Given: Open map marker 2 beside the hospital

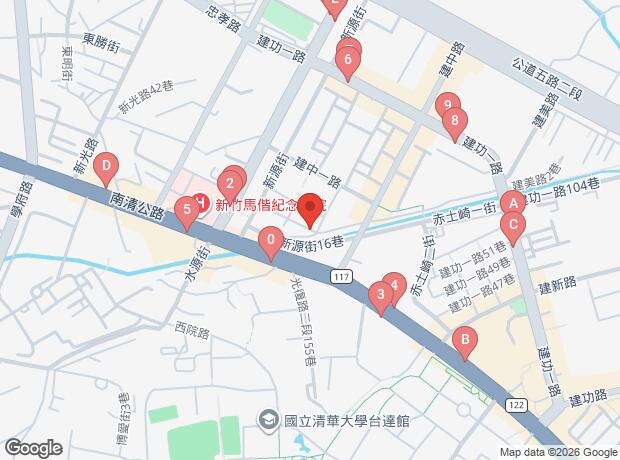Looking at the screenshot, I should pos(230,183).
